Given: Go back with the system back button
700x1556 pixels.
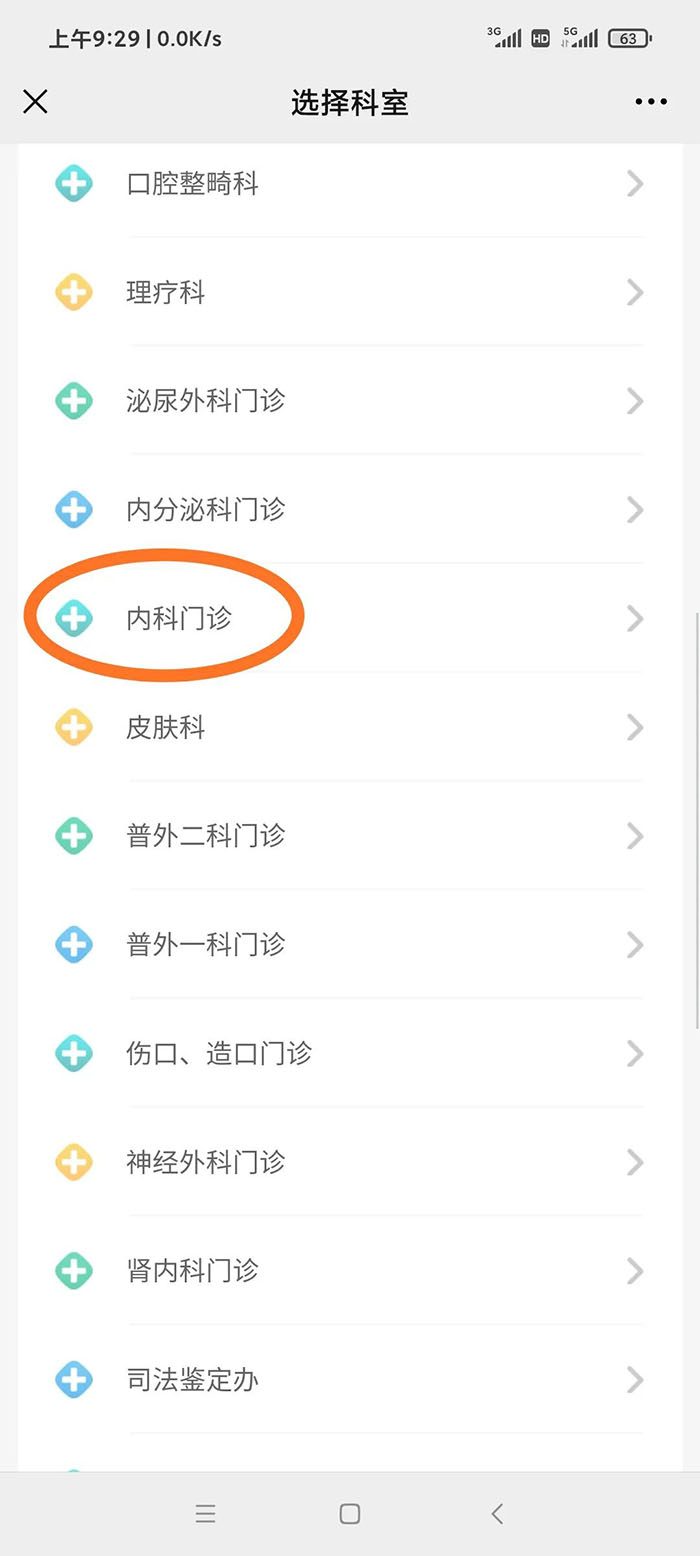Looking at the screenshot, I should (497, 1513).
